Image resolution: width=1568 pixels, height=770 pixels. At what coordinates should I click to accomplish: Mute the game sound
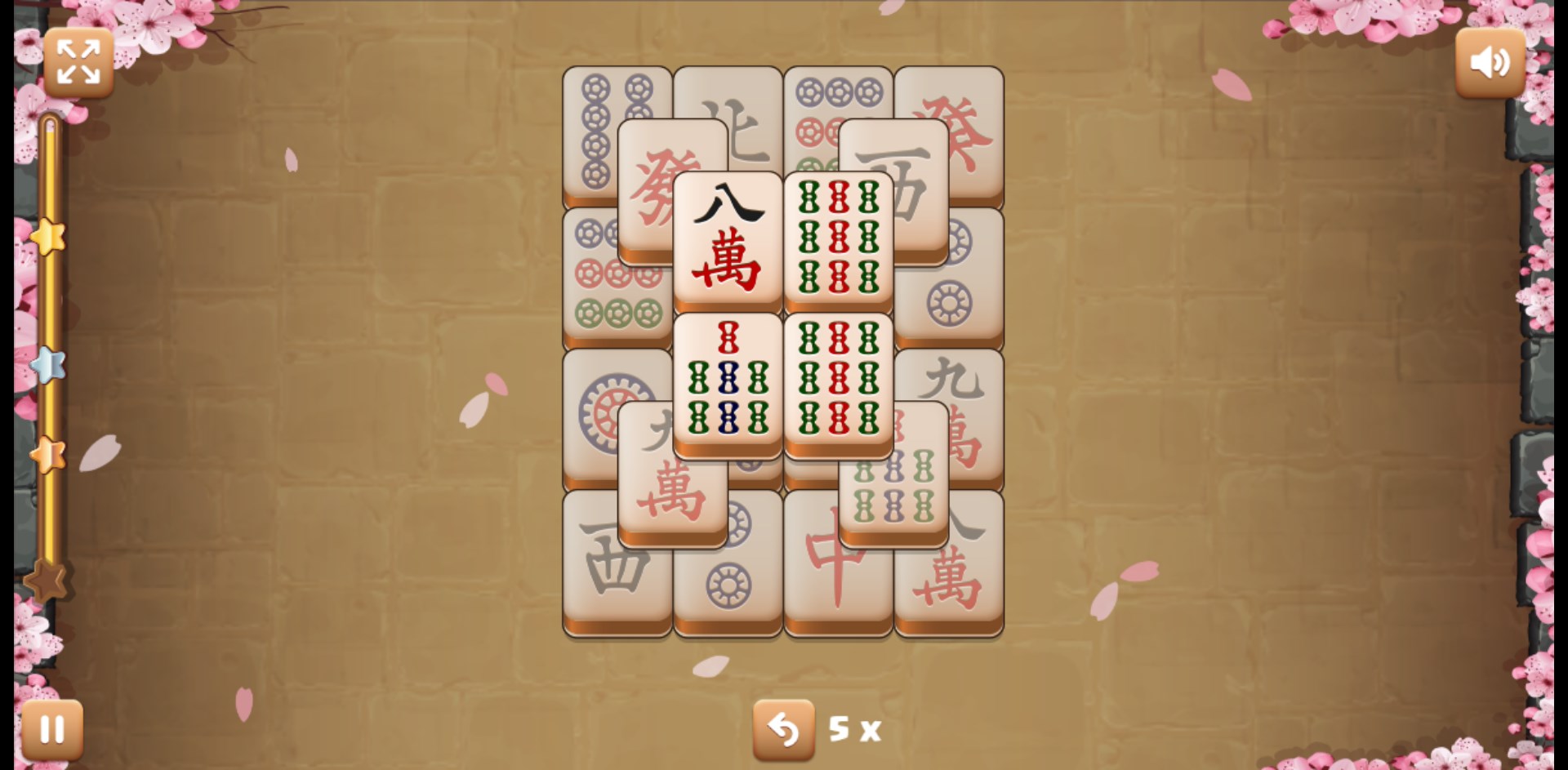click(x=1490, y=62)
